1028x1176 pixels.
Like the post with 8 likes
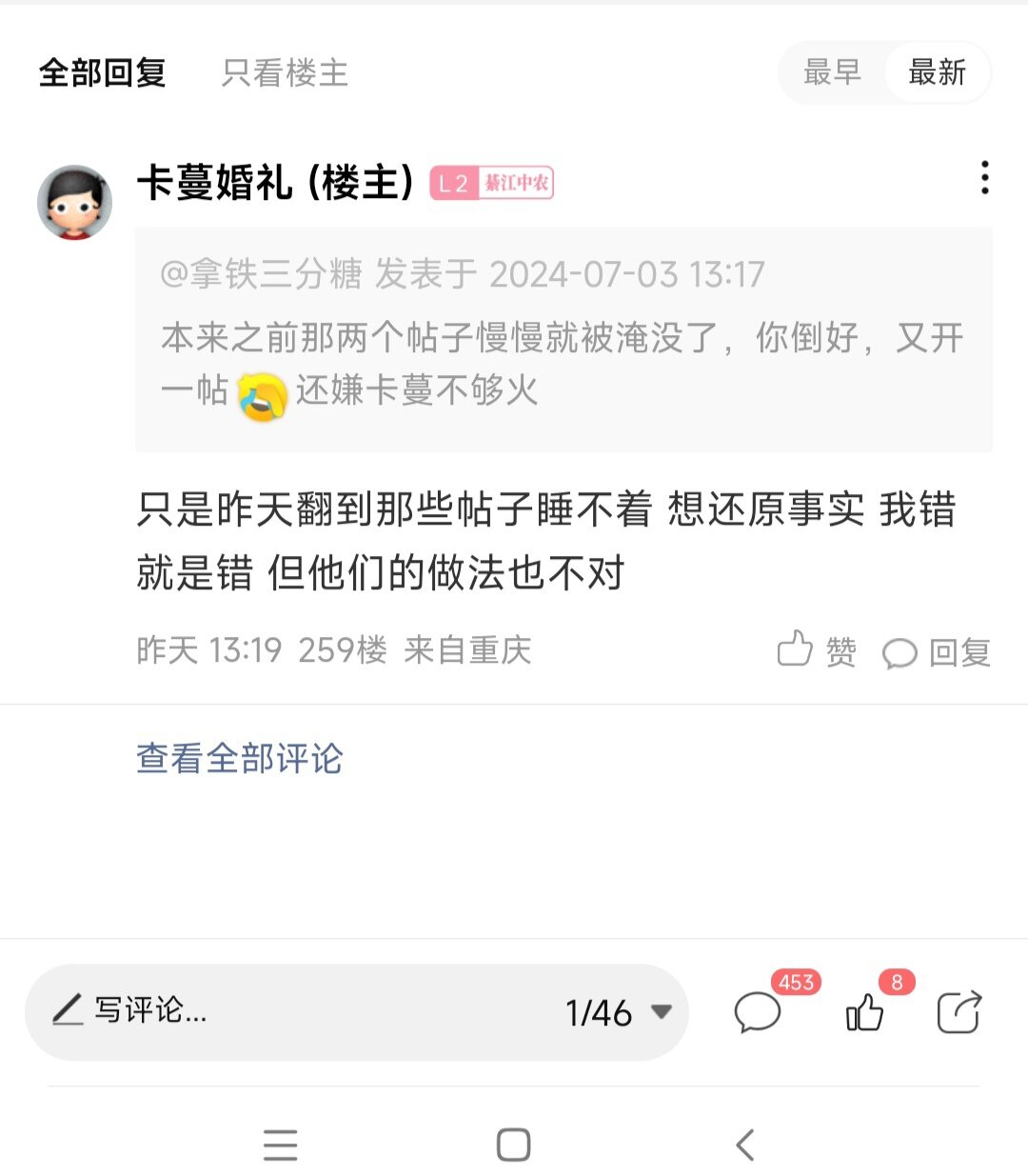pyautogui.click(x=864, y=1011)
